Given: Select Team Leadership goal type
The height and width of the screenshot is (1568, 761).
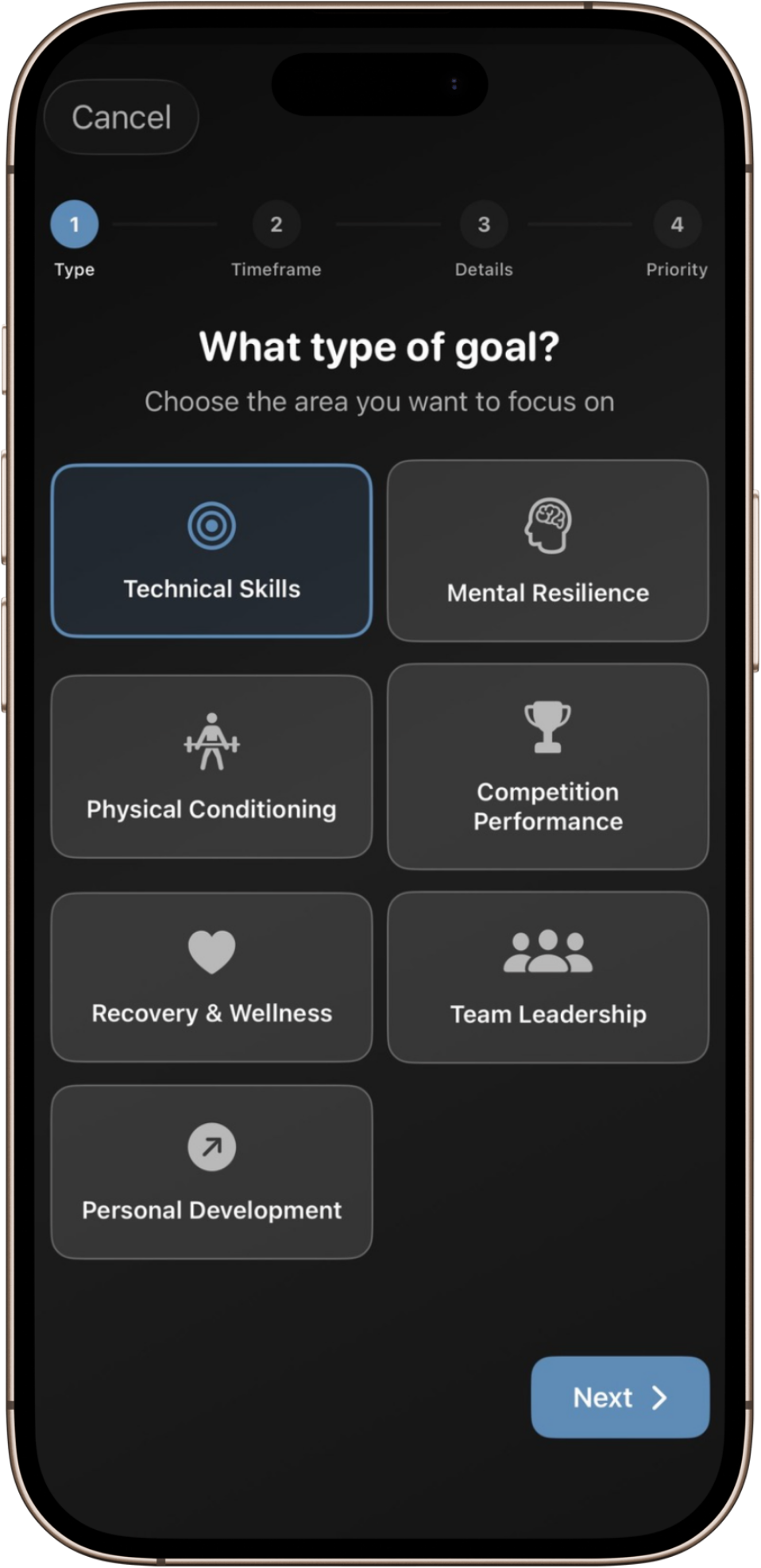Looking at the screenshot, I should (547, 977).
